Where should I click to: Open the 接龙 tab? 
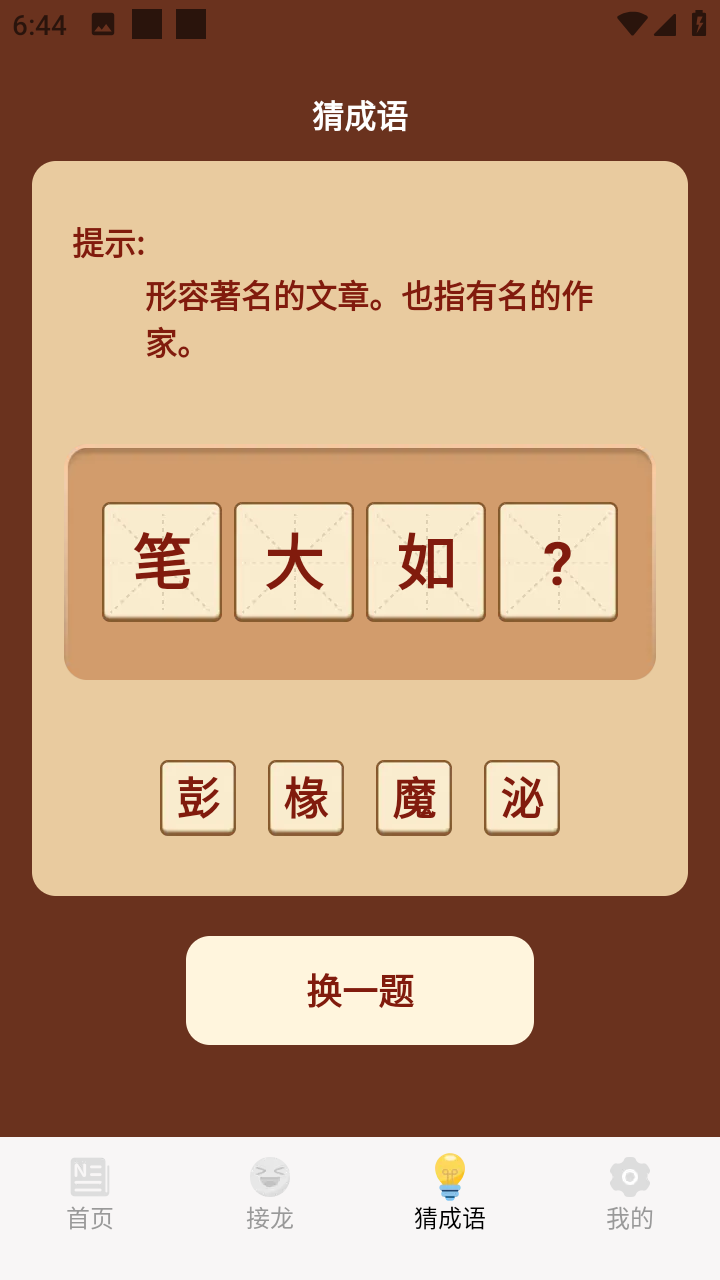coord(270,1195)
